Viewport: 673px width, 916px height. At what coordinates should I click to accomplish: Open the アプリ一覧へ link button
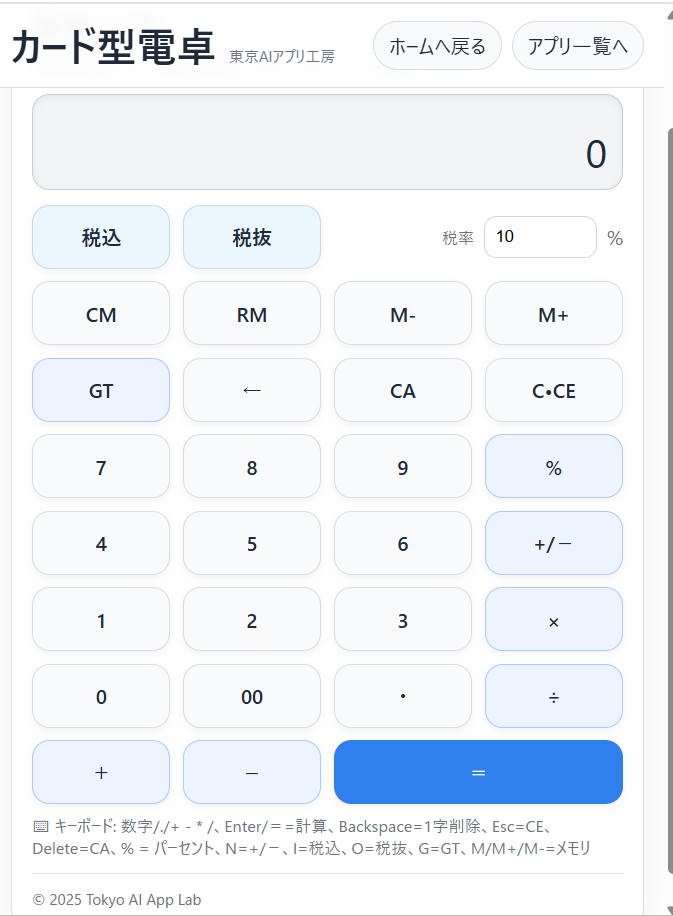tap(577, 46)
